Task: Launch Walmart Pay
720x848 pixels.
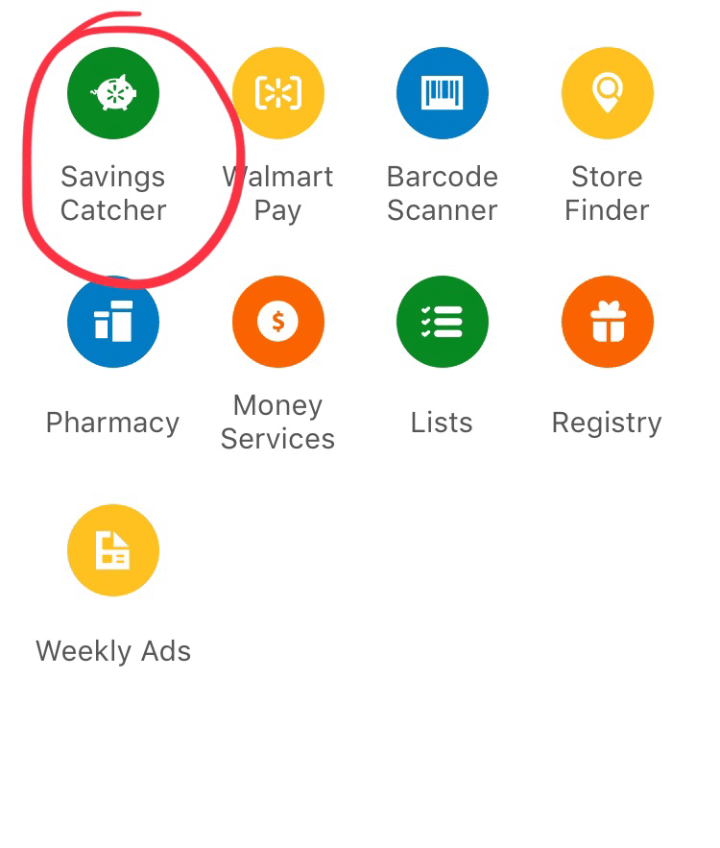Action: tap(278, 93)
